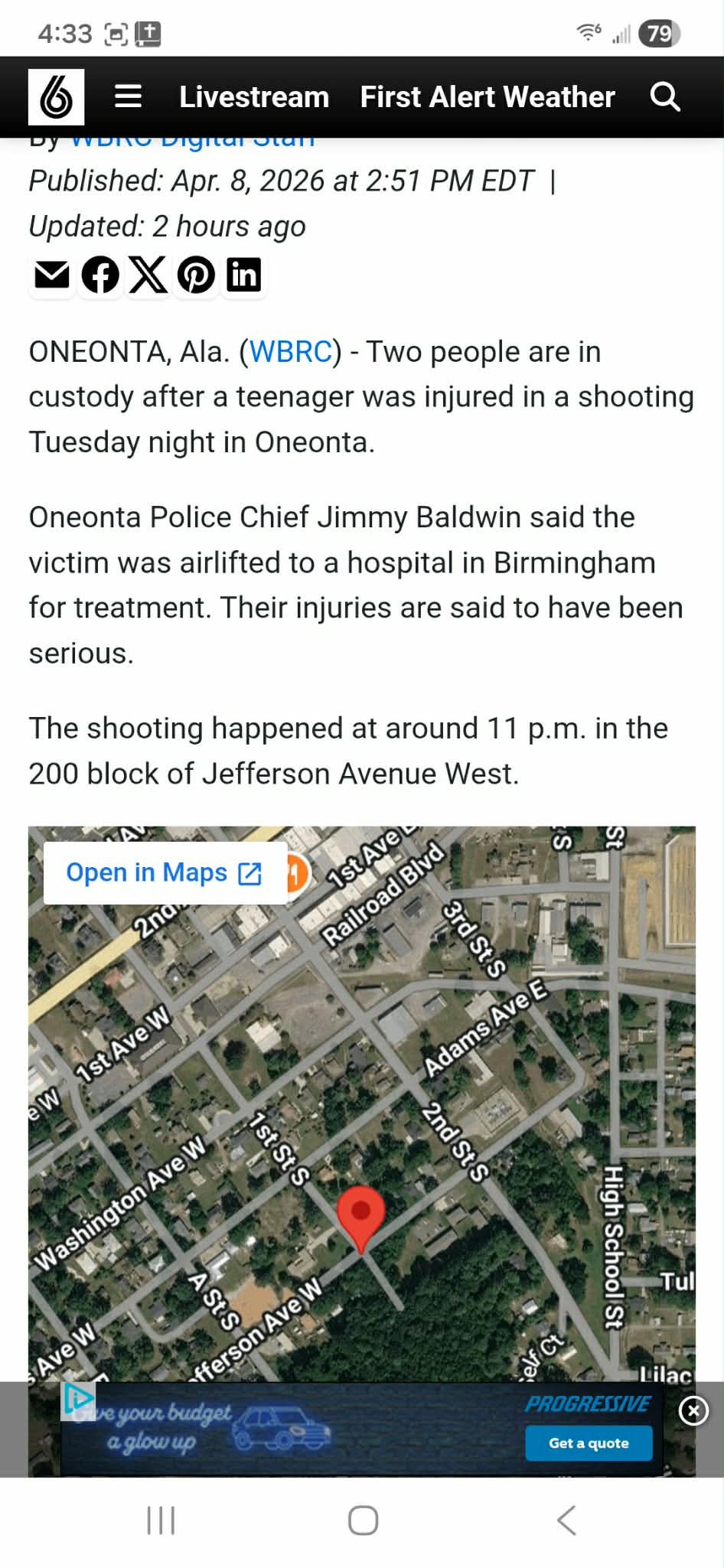Return to the home screen
This screenshot has width=724, height=1568.
(x=363, y=1520)
